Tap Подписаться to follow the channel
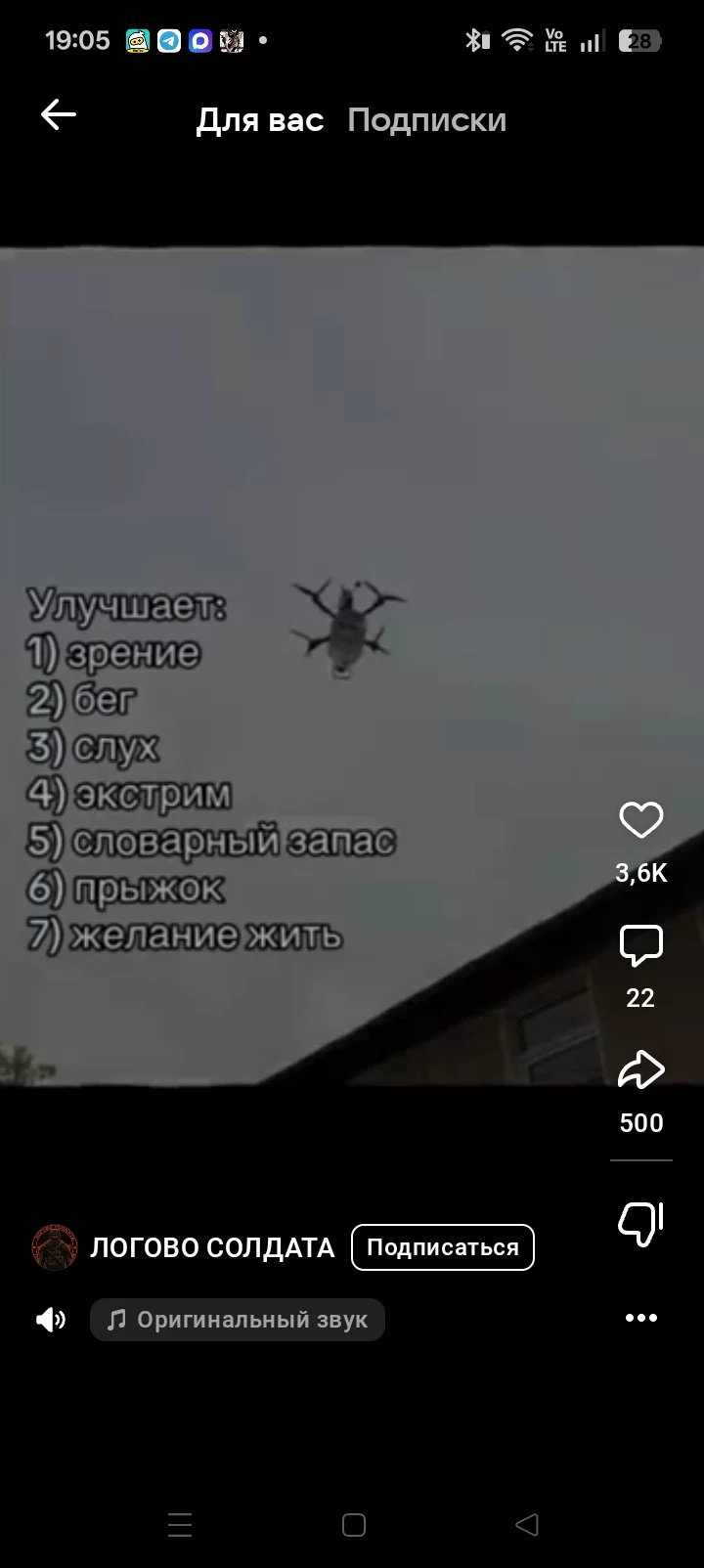Screen dimensions: 704x1568 pyautogui.click(x=442, y=1247)
